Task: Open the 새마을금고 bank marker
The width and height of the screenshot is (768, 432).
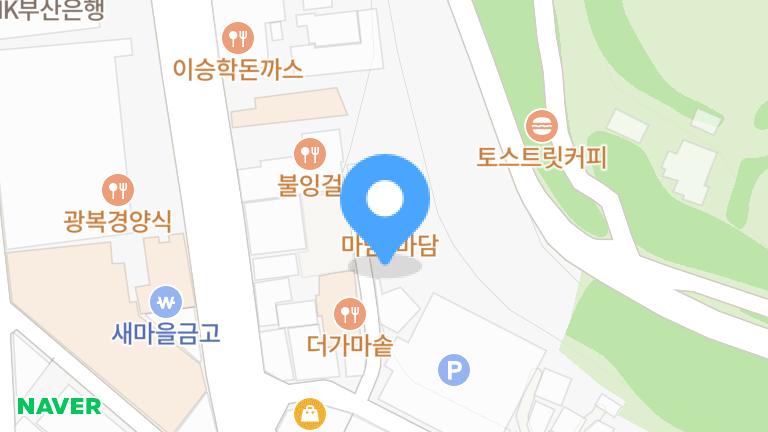Action: tap(166, 301)
